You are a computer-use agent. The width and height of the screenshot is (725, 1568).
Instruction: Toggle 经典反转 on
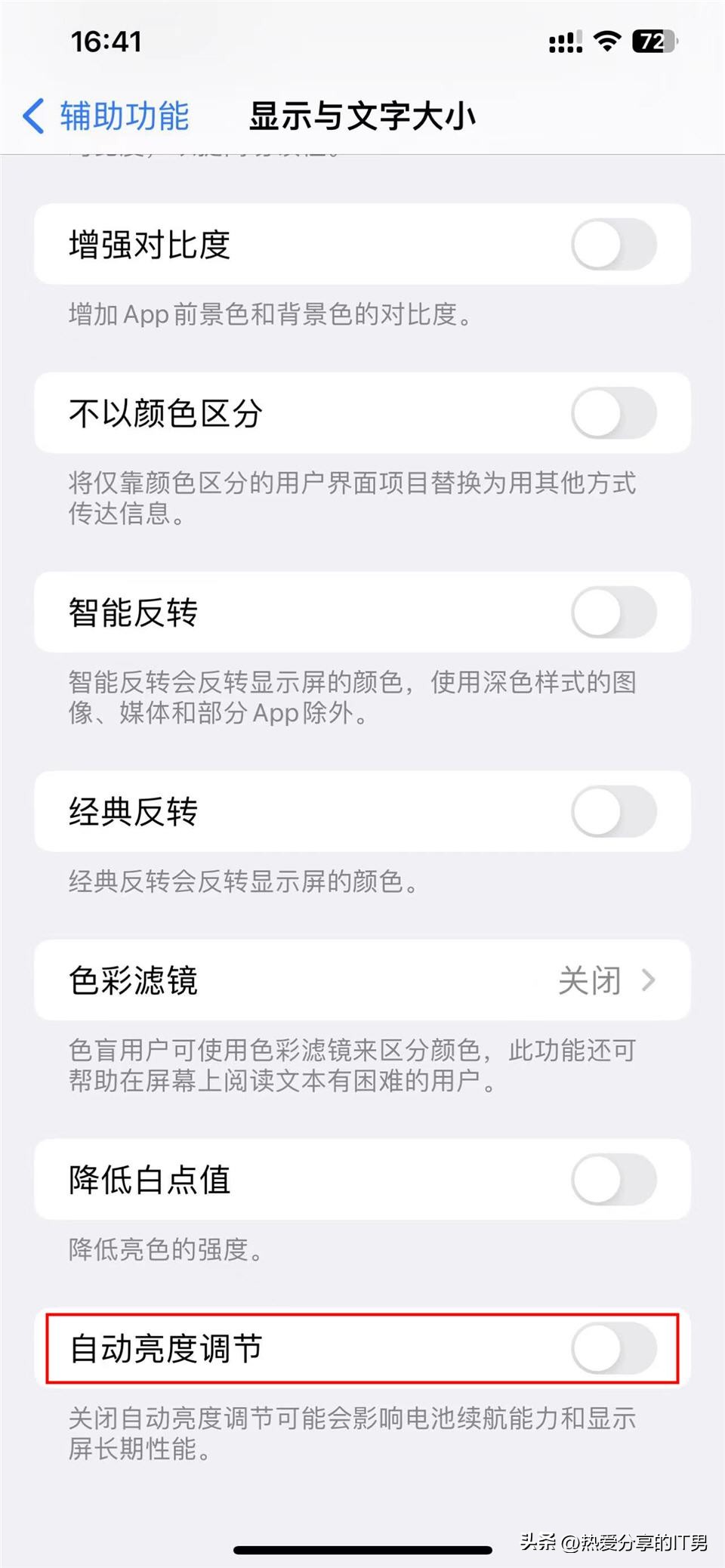[613, 811]
